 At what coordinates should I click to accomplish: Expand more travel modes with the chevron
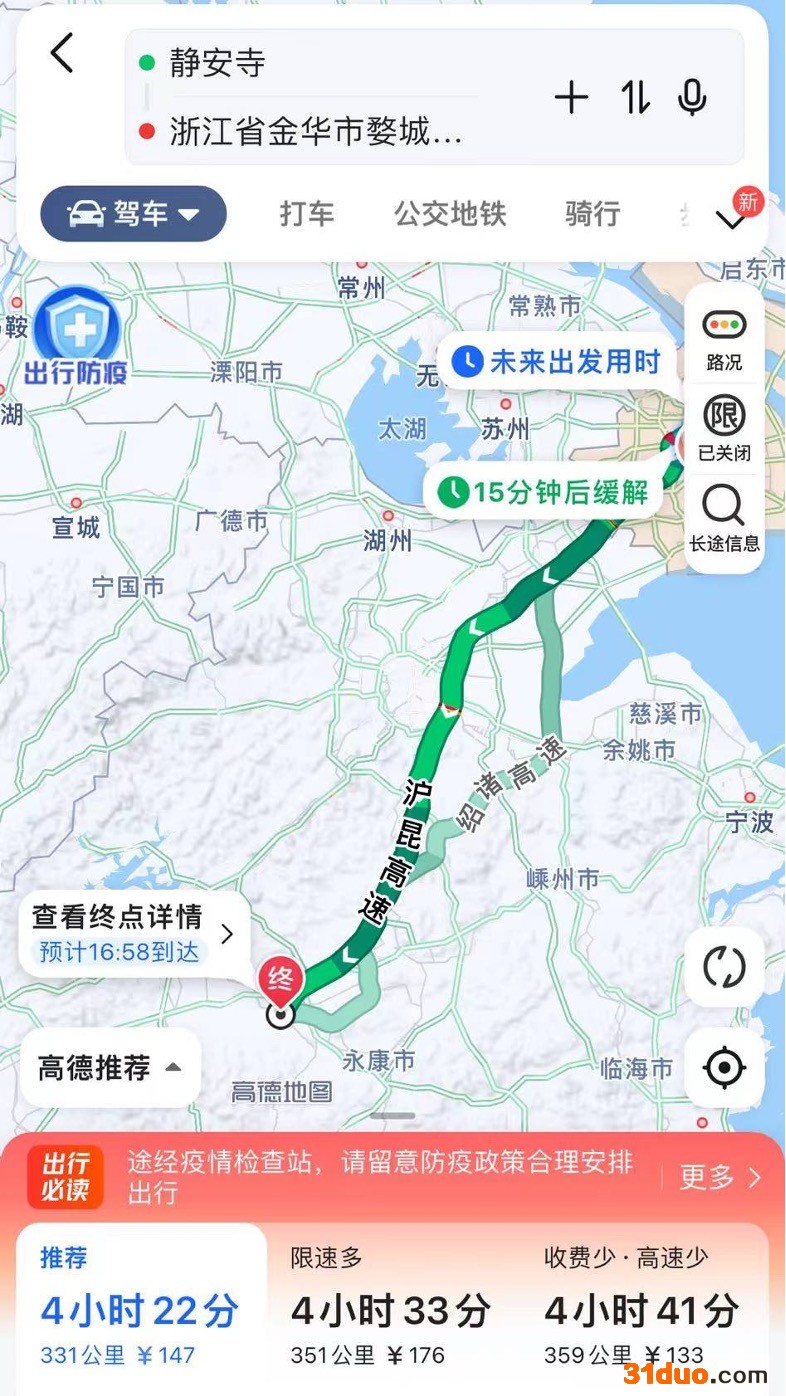click(x=733, y=218)
